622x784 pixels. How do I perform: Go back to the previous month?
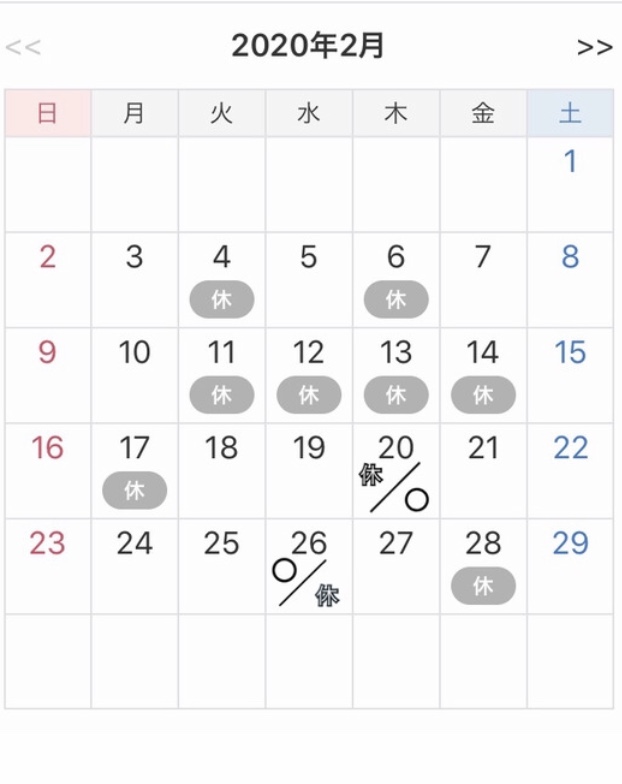pos(23,47)
